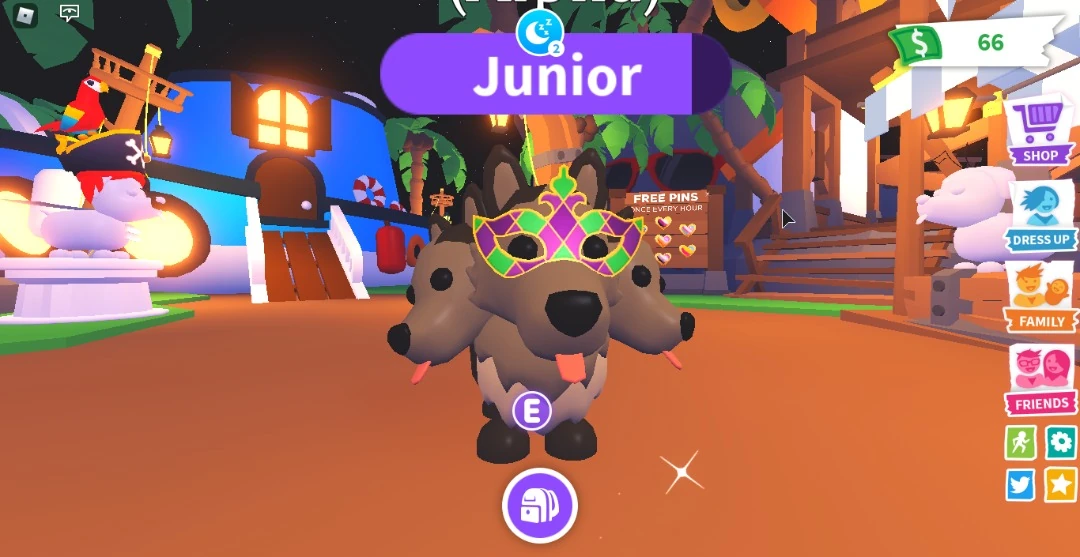The height and width of the screenshot is (557, 1080).
Task: Tap the Twitter codes button
Action: click(x=1021, y=485)
